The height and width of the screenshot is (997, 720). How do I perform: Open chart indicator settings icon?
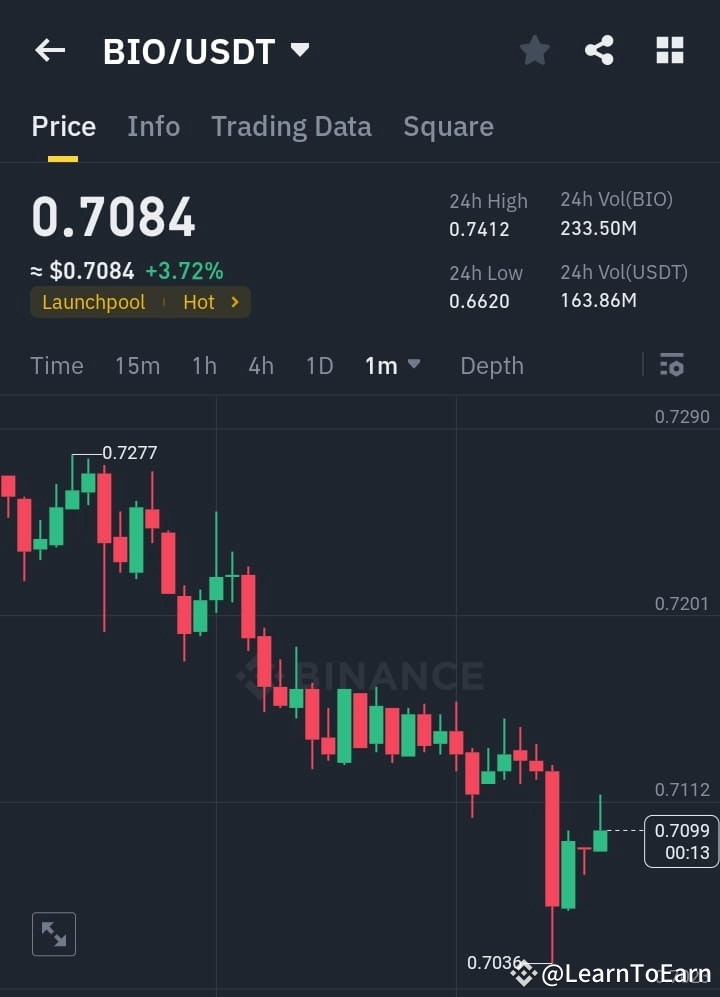click(x=671, y=365)
